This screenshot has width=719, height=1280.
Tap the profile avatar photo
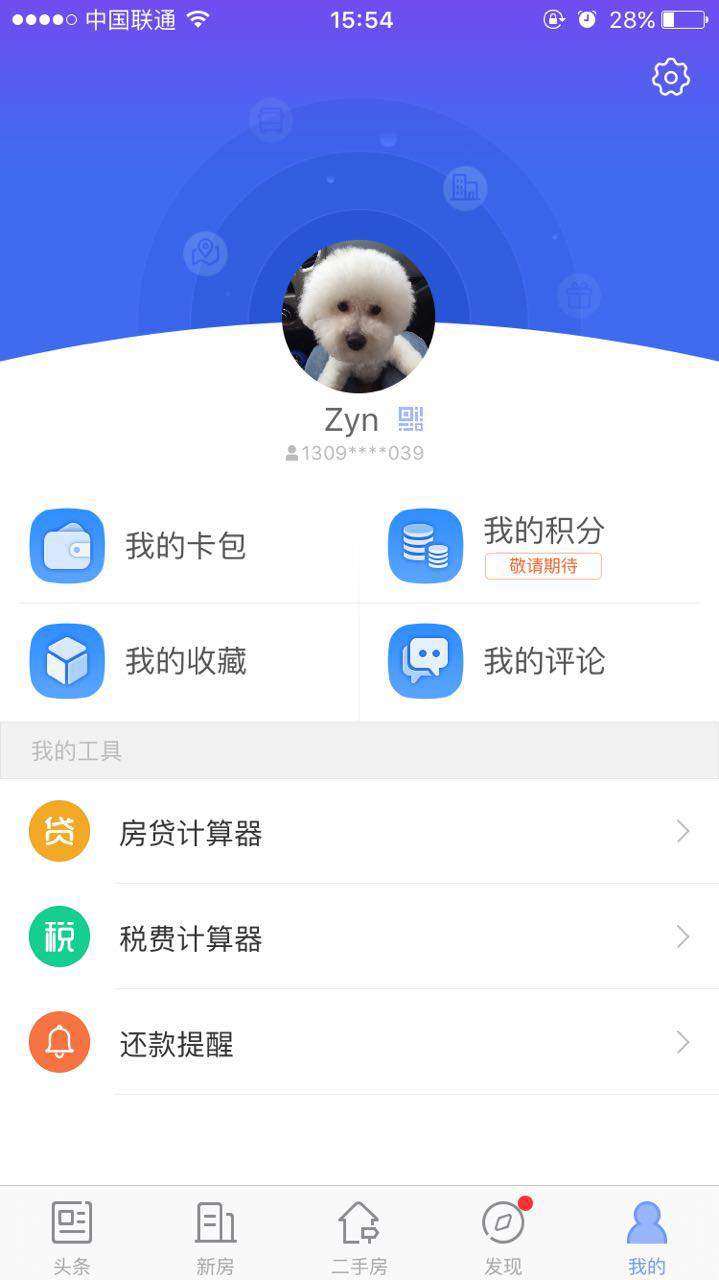(x=358, y=317)
